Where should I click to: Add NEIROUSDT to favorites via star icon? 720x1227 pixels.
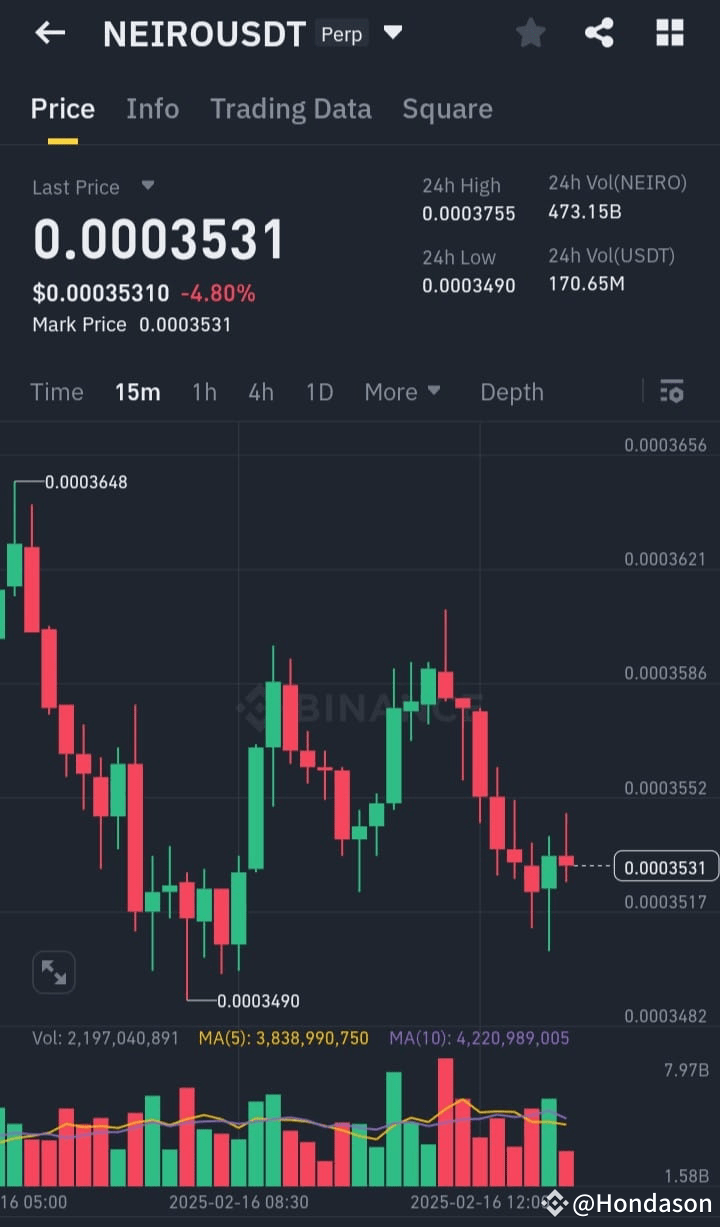click(x=531, y=33)
